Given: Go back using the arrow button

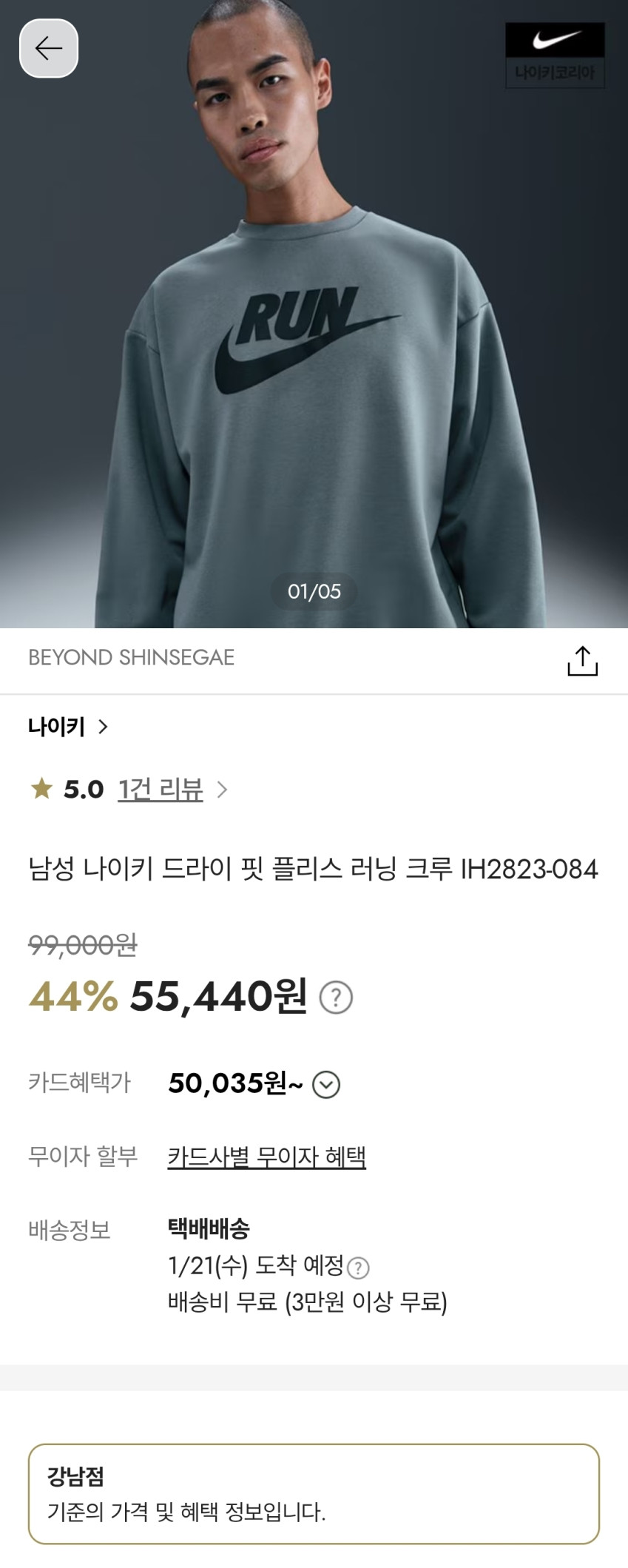Looking at the screenshot, I should tap(49, 49).
